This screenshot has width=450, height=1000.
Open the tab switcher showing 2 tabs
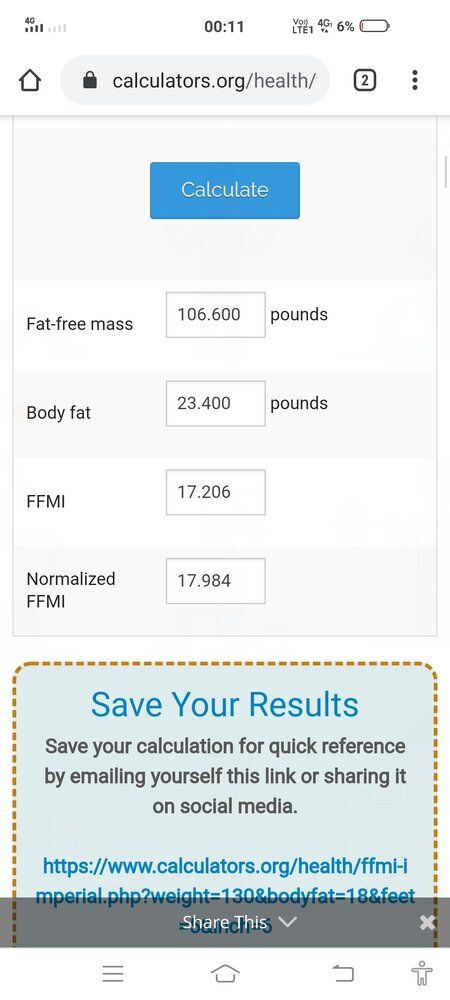pos(364,80)
